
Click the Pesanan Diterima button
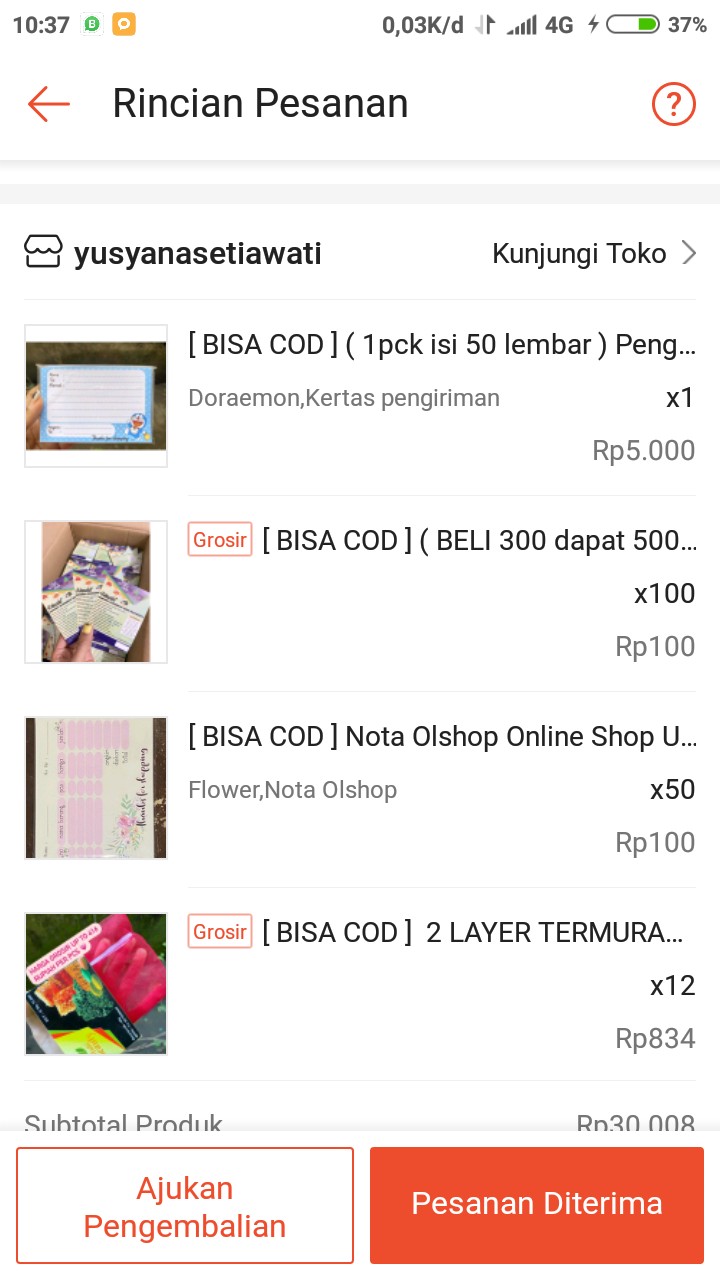(x=537, y=1204)
